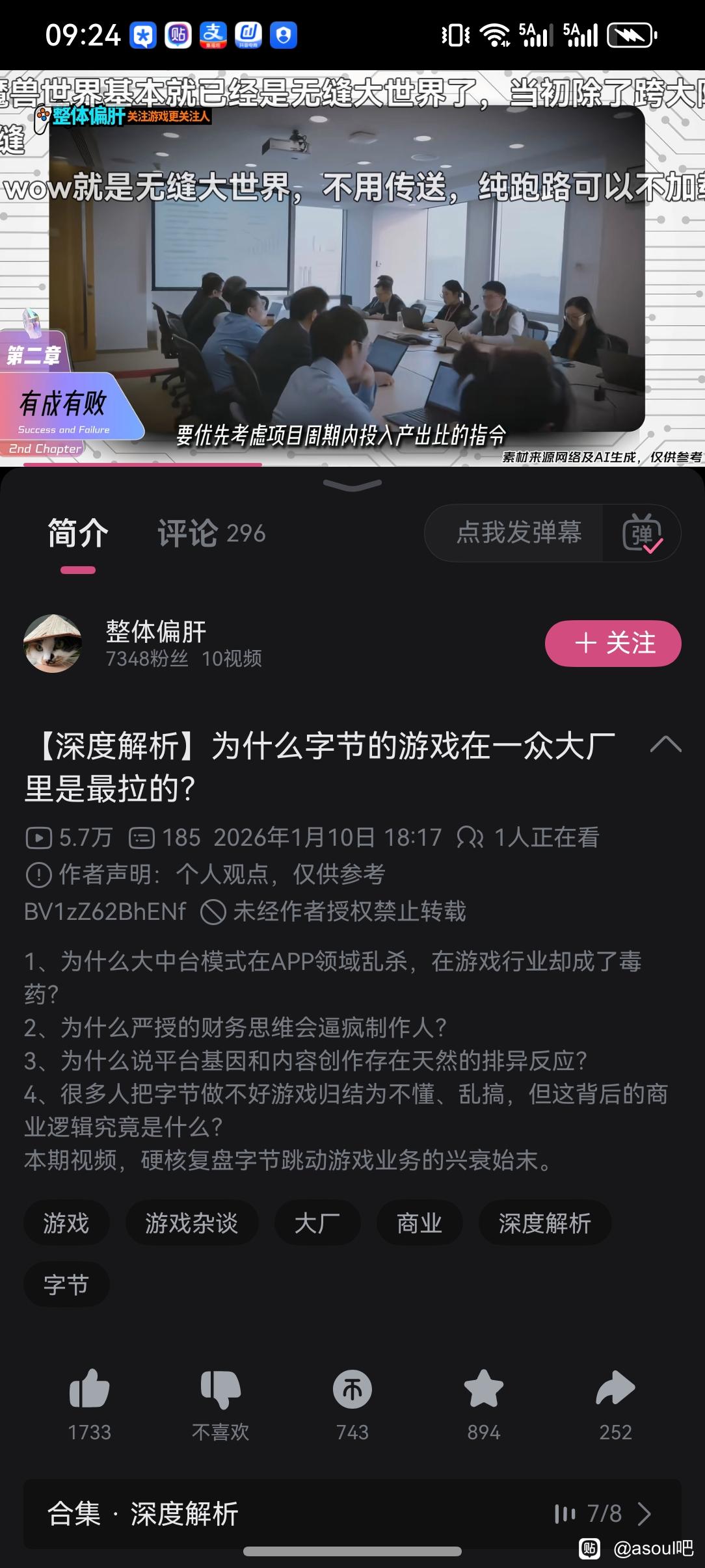Viewport: 705px width, 1568px height.
Task: Tap 点我发弹幕 input box
Action: tap(518, 533)
